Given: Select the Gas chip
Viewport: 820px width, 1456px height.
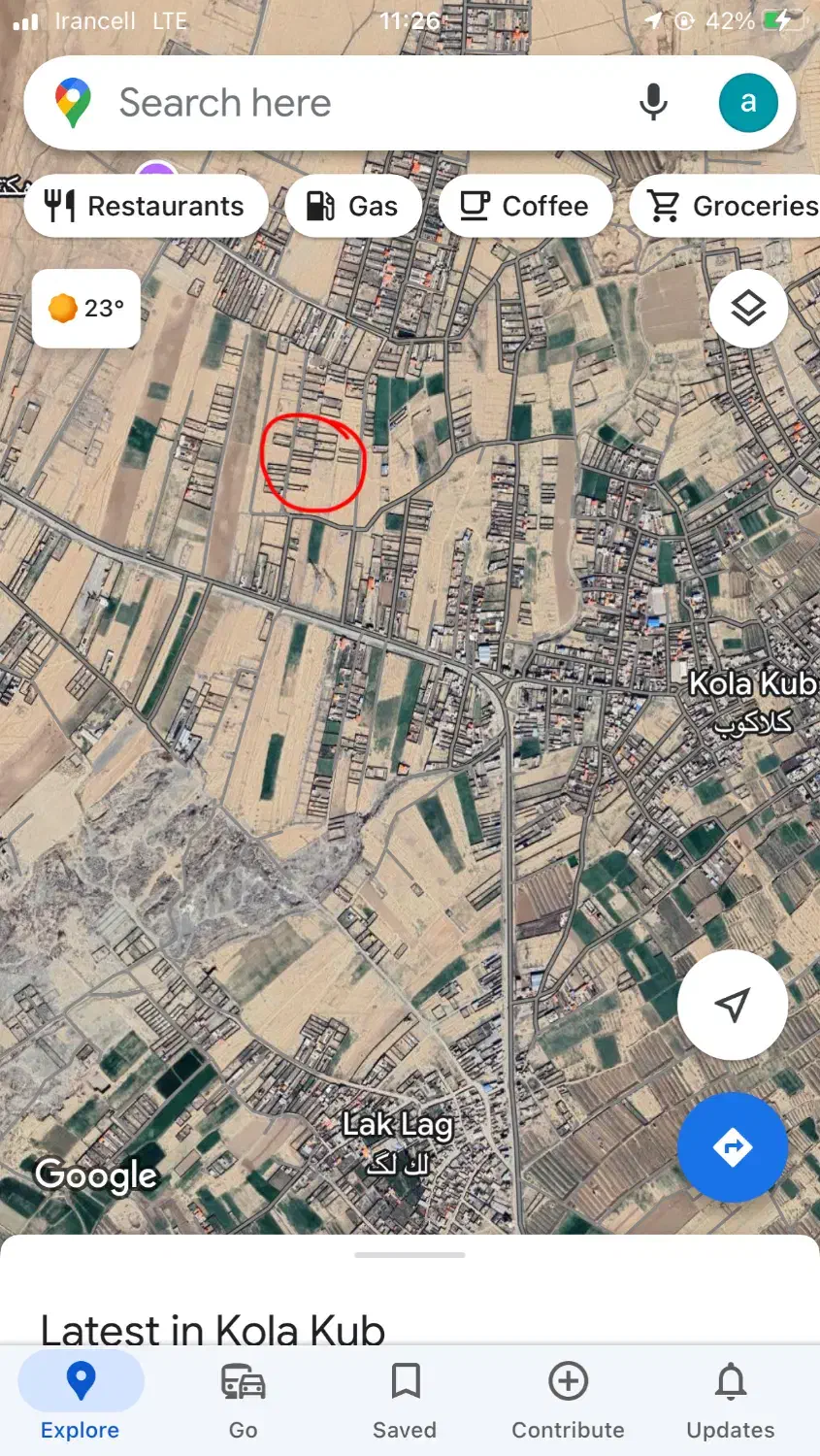Looking at the screenshot, I should (353, 206).
